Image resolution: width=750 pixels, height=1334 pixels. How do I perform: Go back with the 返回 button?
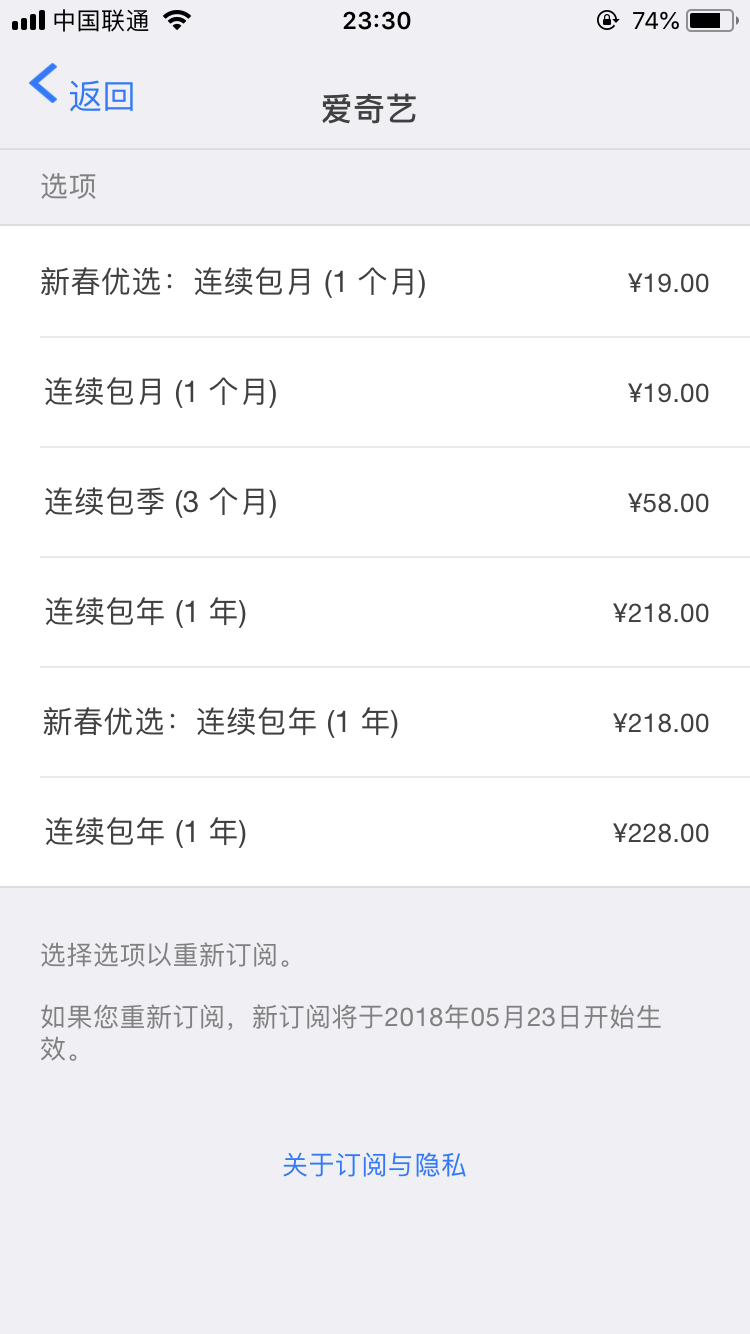coord(82,92)
